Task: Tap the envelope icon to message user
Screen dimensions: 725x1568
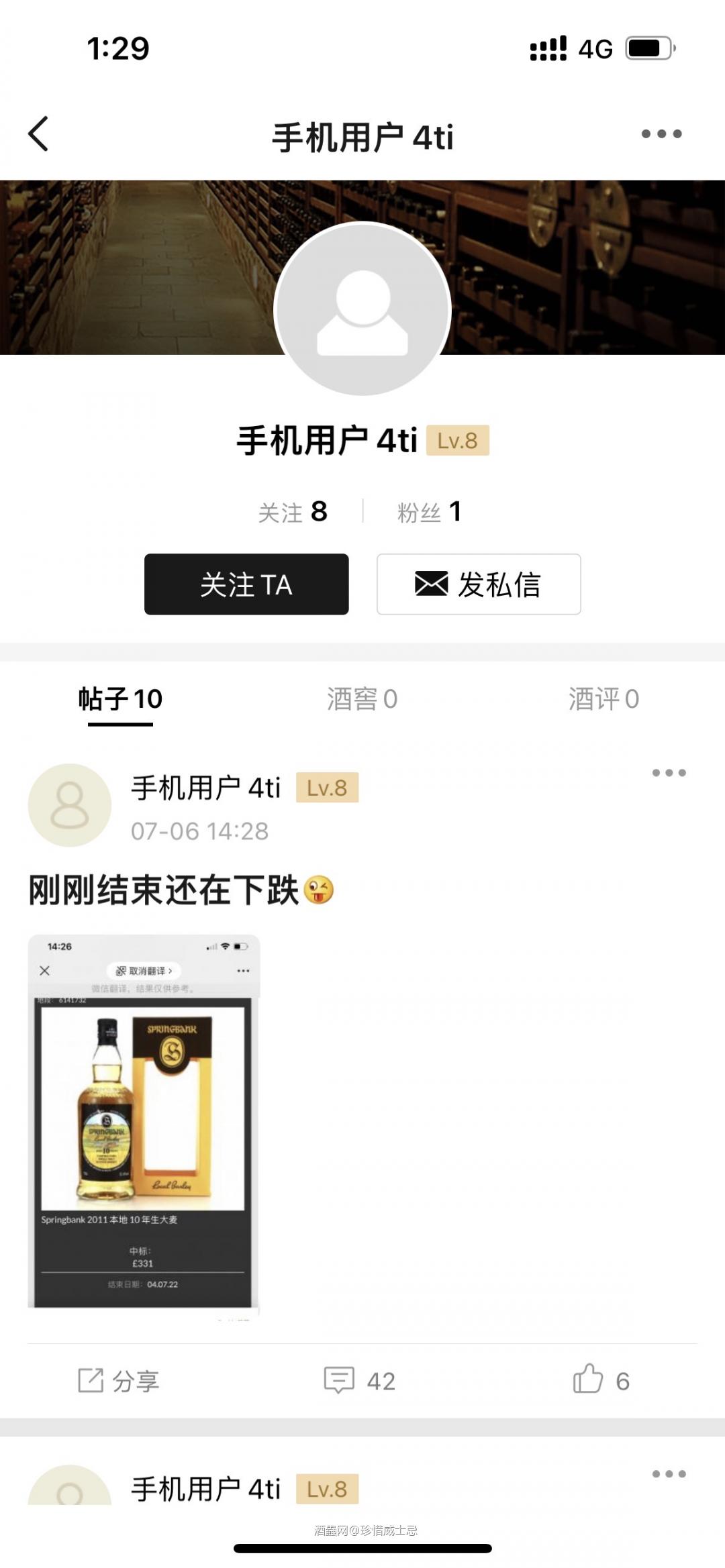Action: click(430, 584)
